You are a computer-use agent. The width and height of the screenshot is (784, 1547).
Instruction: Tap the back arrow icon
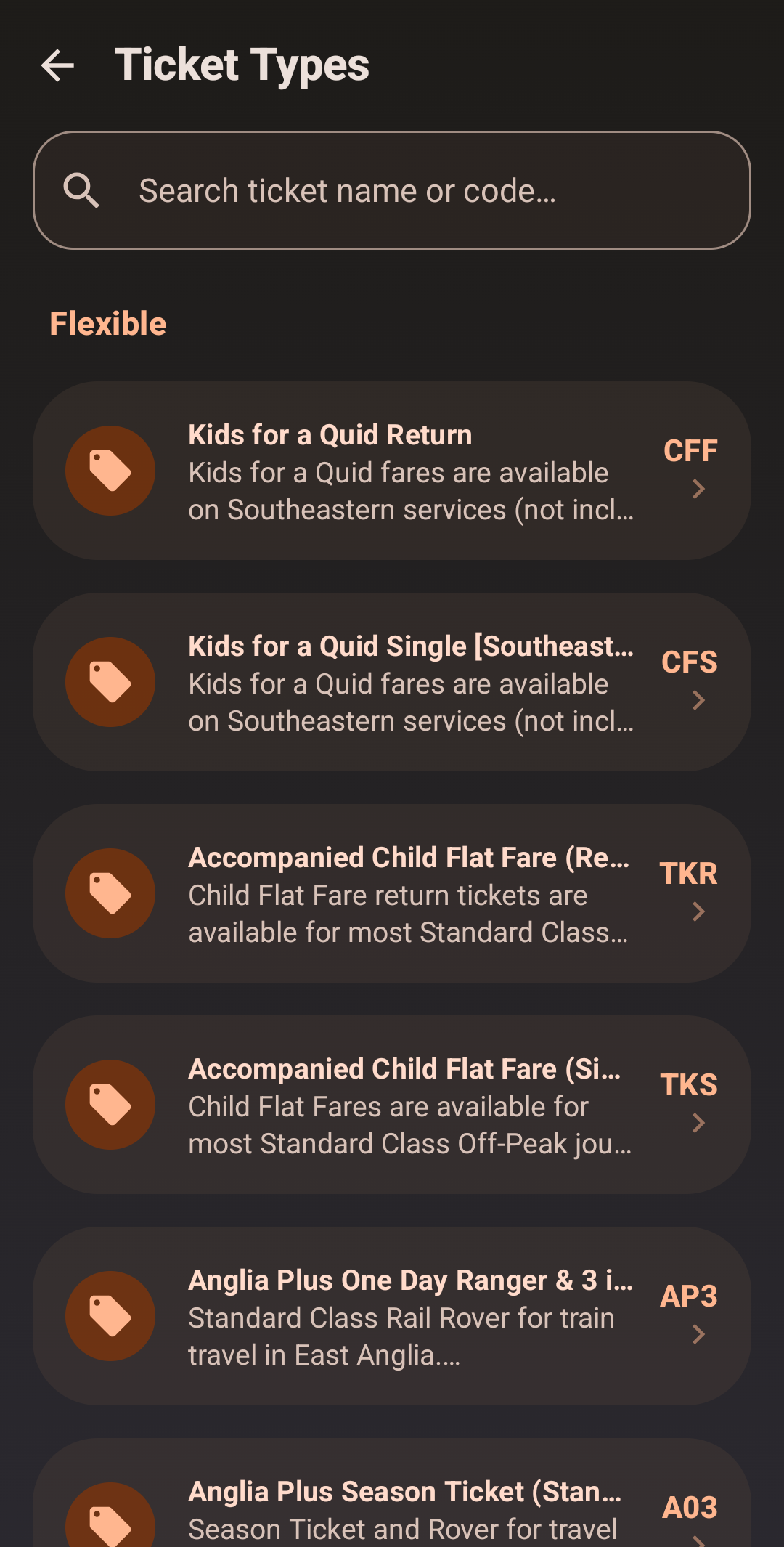tap(57, 66)
